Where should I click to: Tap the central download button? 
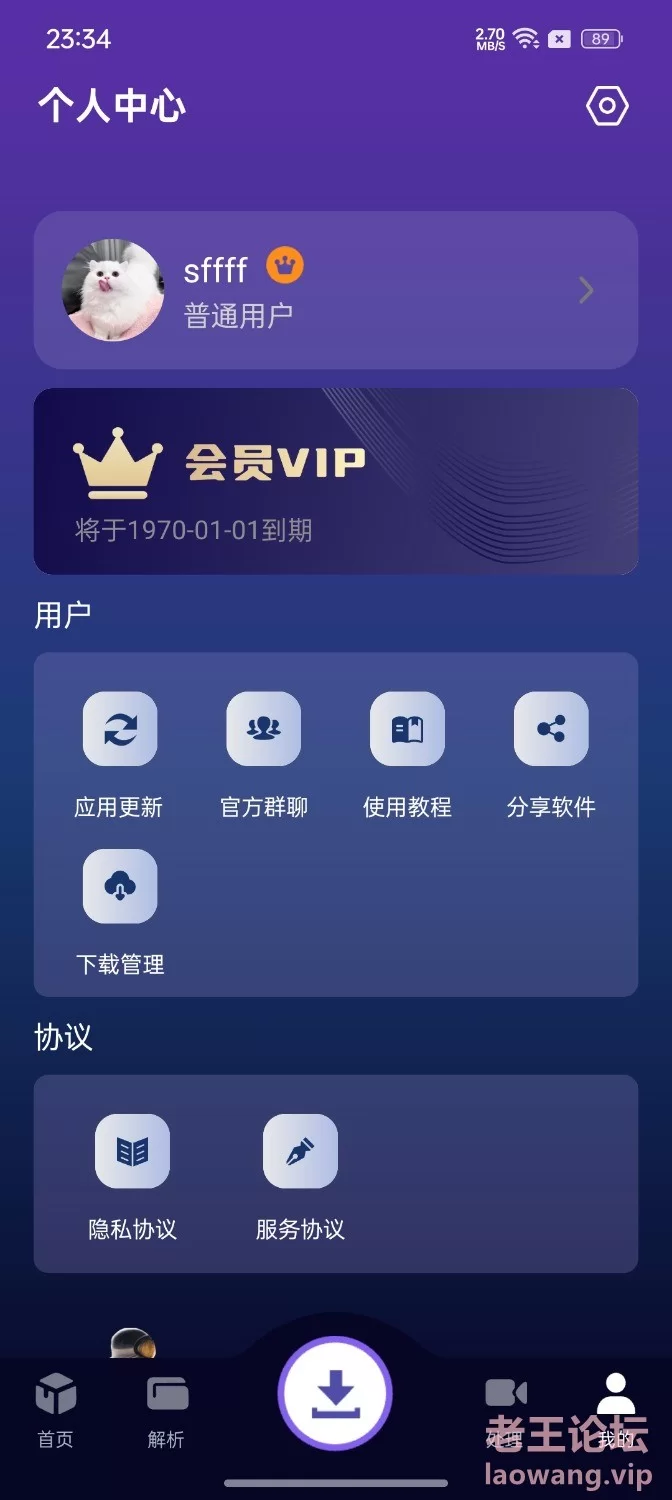coord(335,1394)
